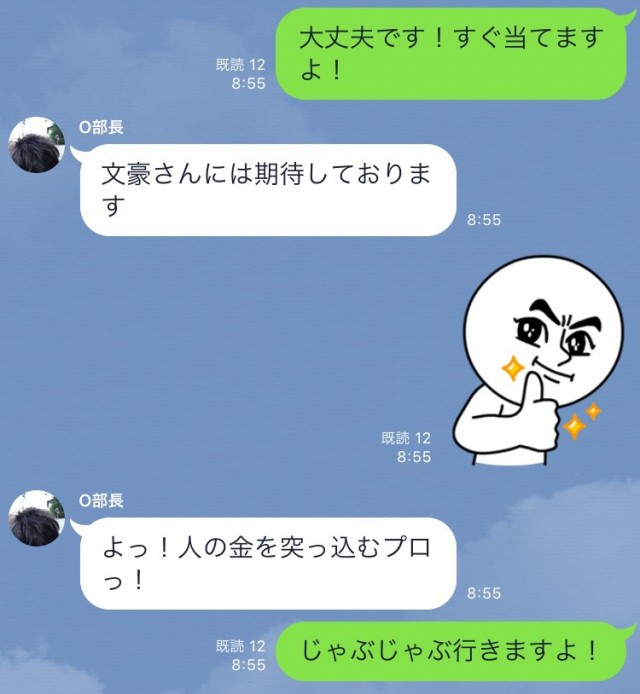
Task: Open O部長's avatar beside the 文豪さんには期待 message
Action: (37, 145)
